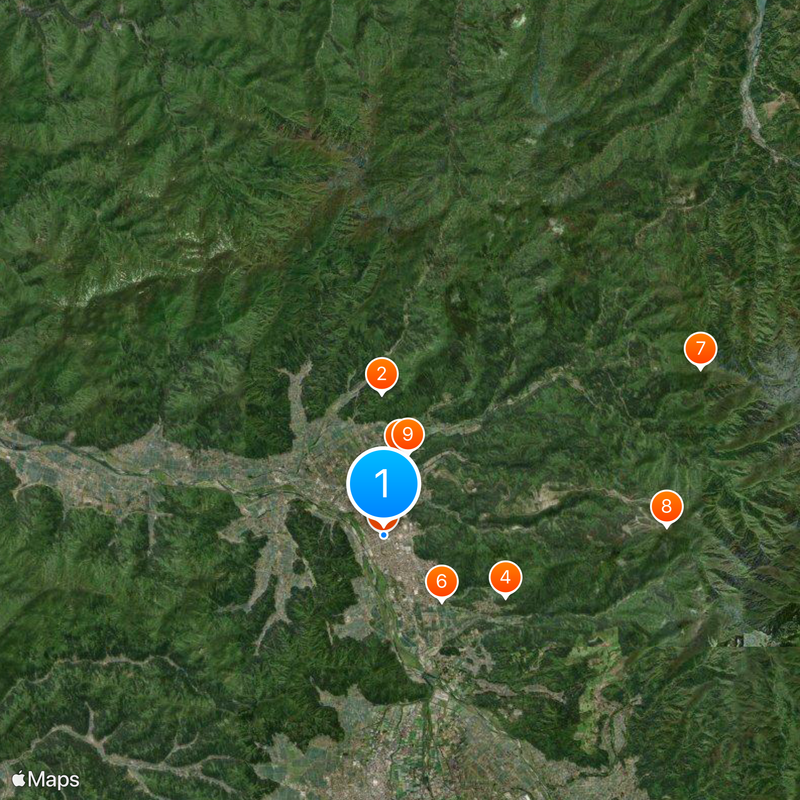Choose the pin labeled 8
This screenshot has width=800, height=800.
(666, 506)
